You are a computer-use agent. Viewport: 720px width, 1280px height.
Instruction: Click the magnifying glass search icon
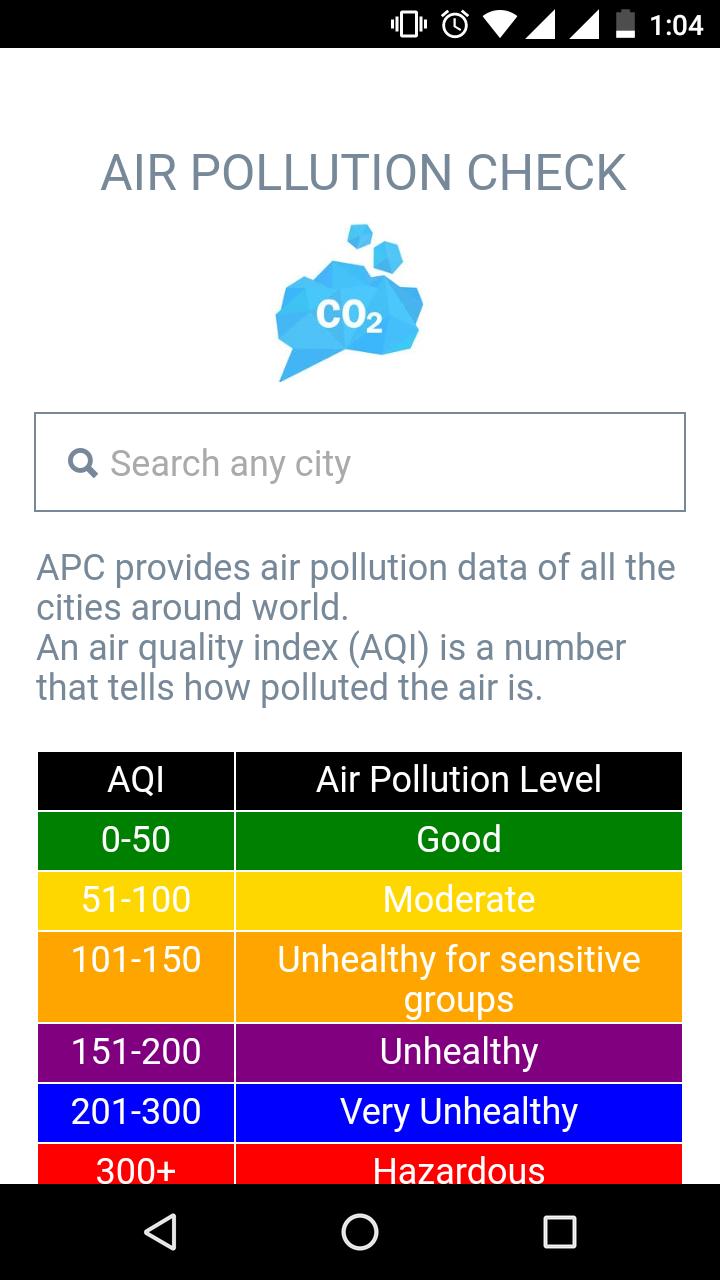tap(84, 463)
